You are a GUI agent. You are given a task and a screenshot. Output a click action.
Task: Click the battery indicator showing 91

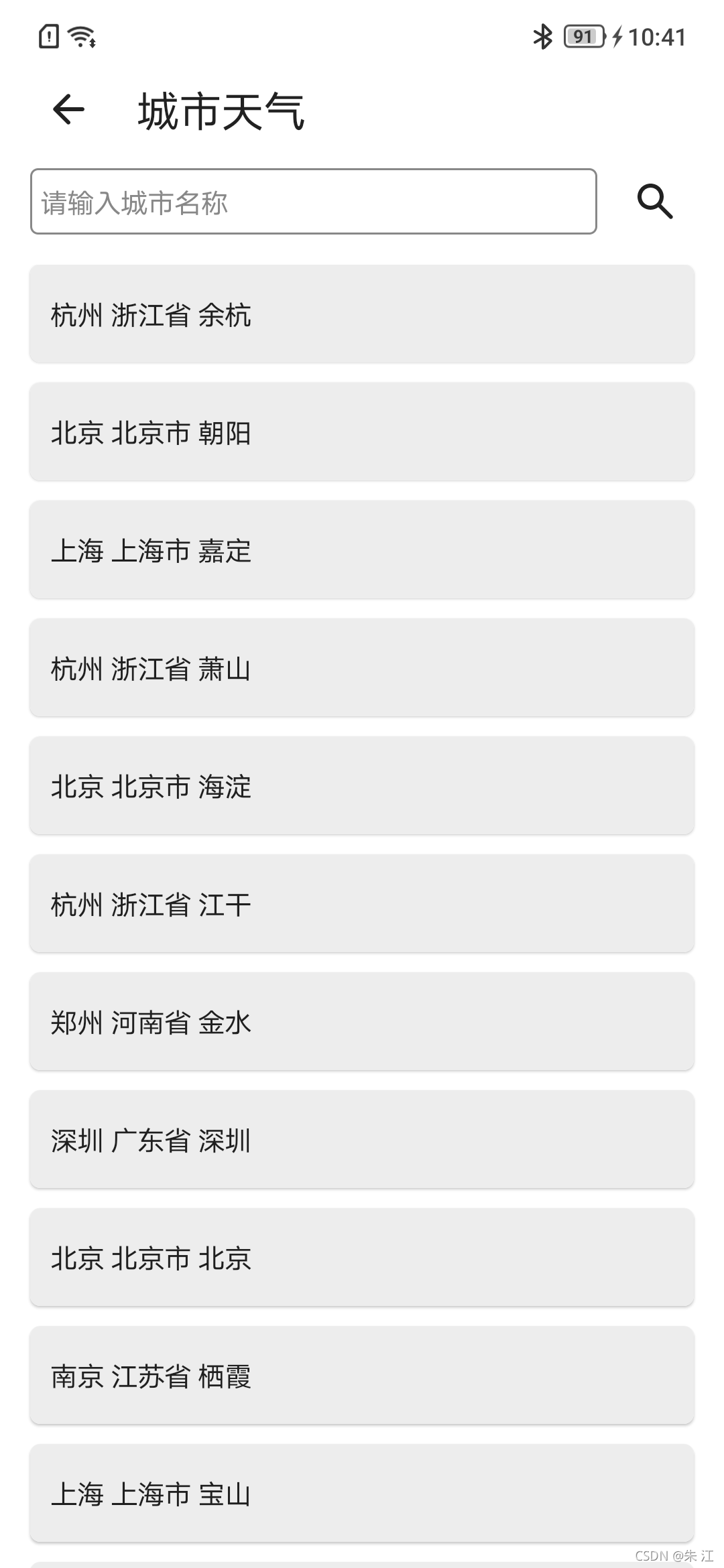tap(583, 36)
